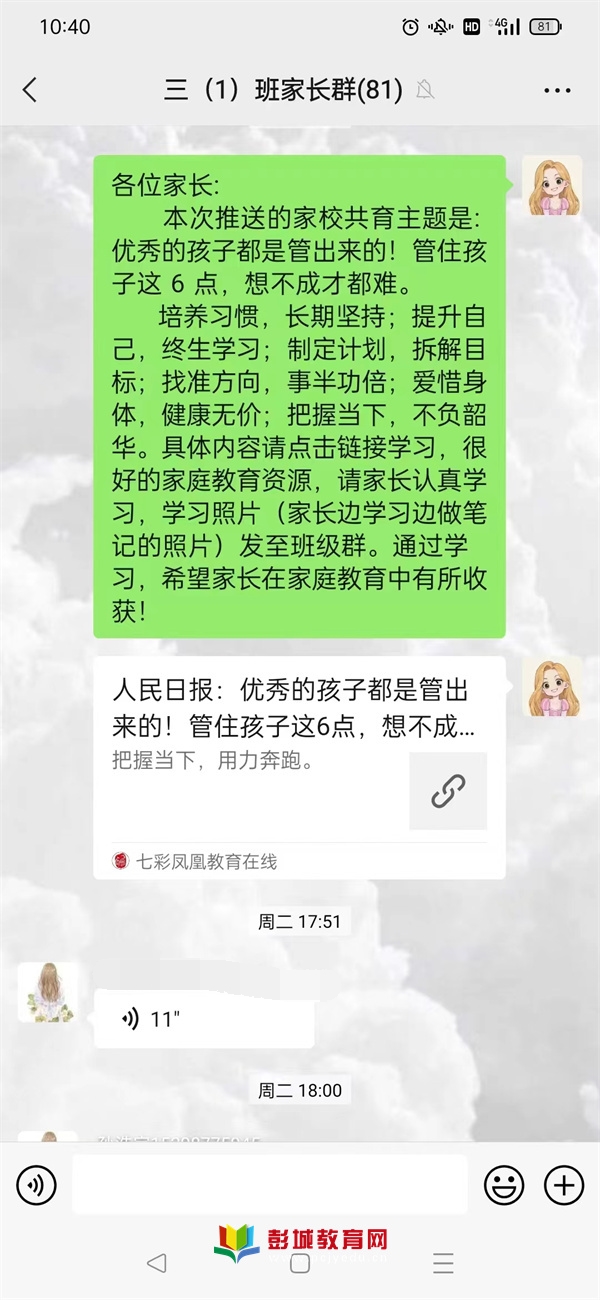Open the long-haired voice message sender's avatar
The height and width of the screenshot is (1300, 600).
47,993
